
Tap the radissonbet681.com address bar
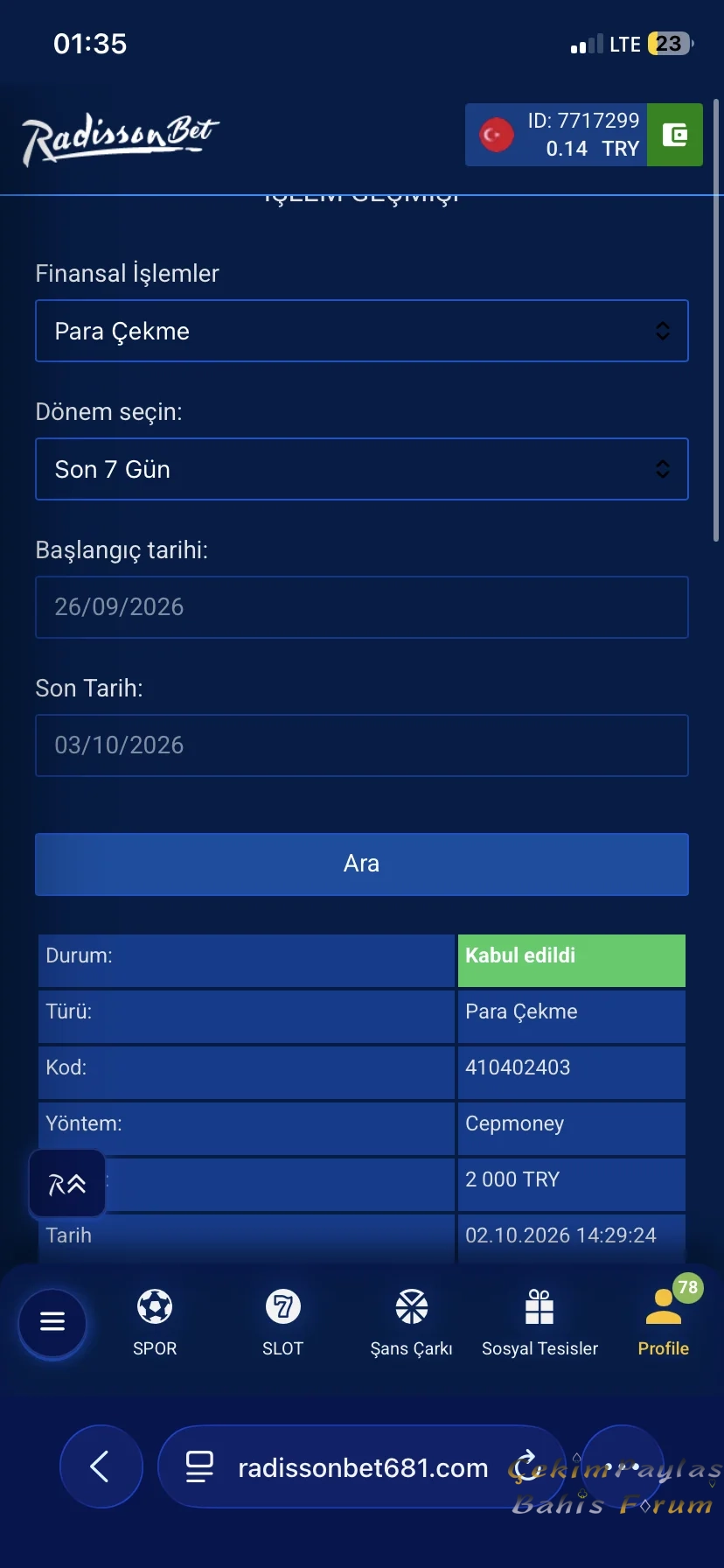click(361, 1466)
